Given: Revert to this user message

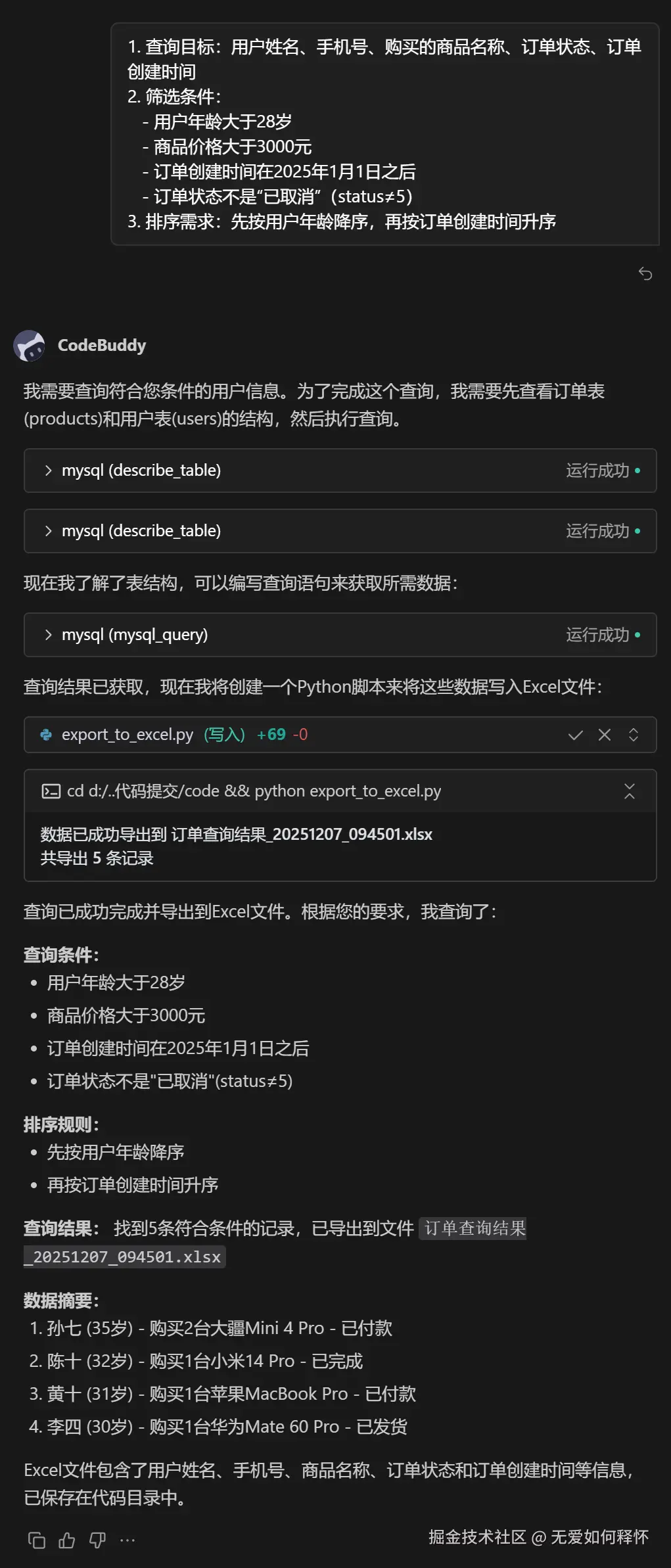Looking at the screenshot, I should pos(645,274).
